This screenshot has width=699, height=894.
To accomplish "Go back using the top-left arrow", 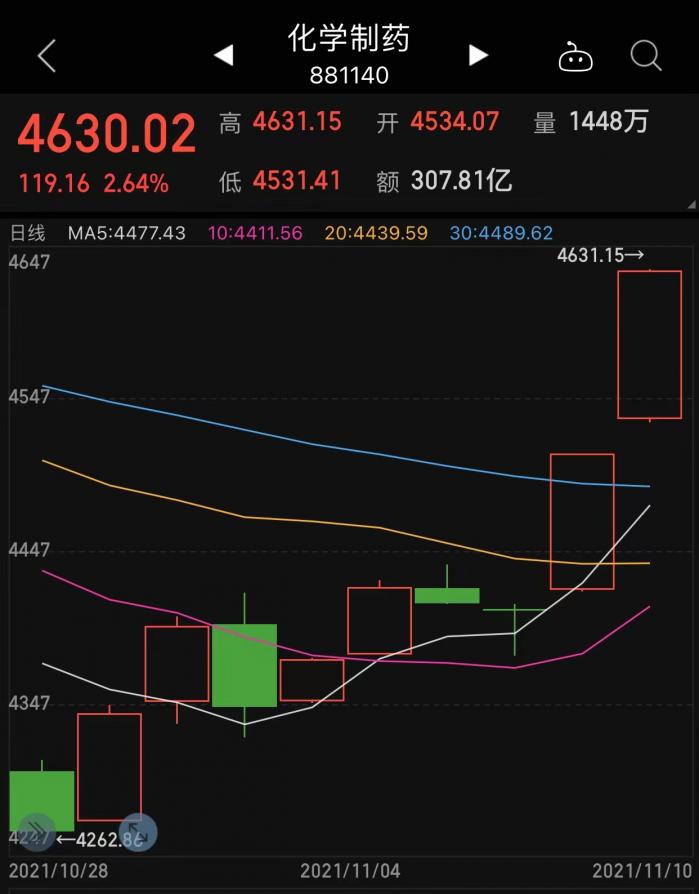I will [x=46, y=56].
